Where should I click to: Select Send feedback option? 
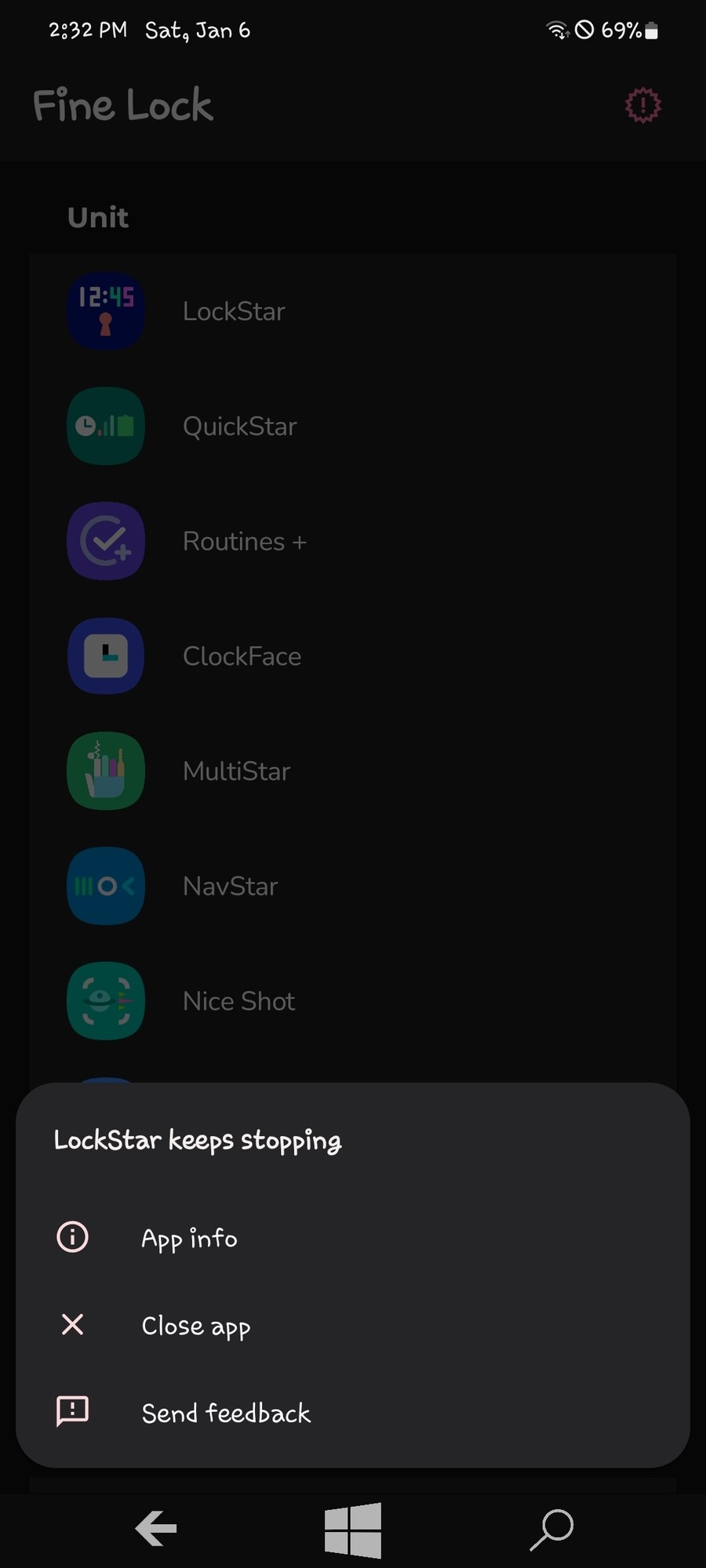click(226, 1413)
